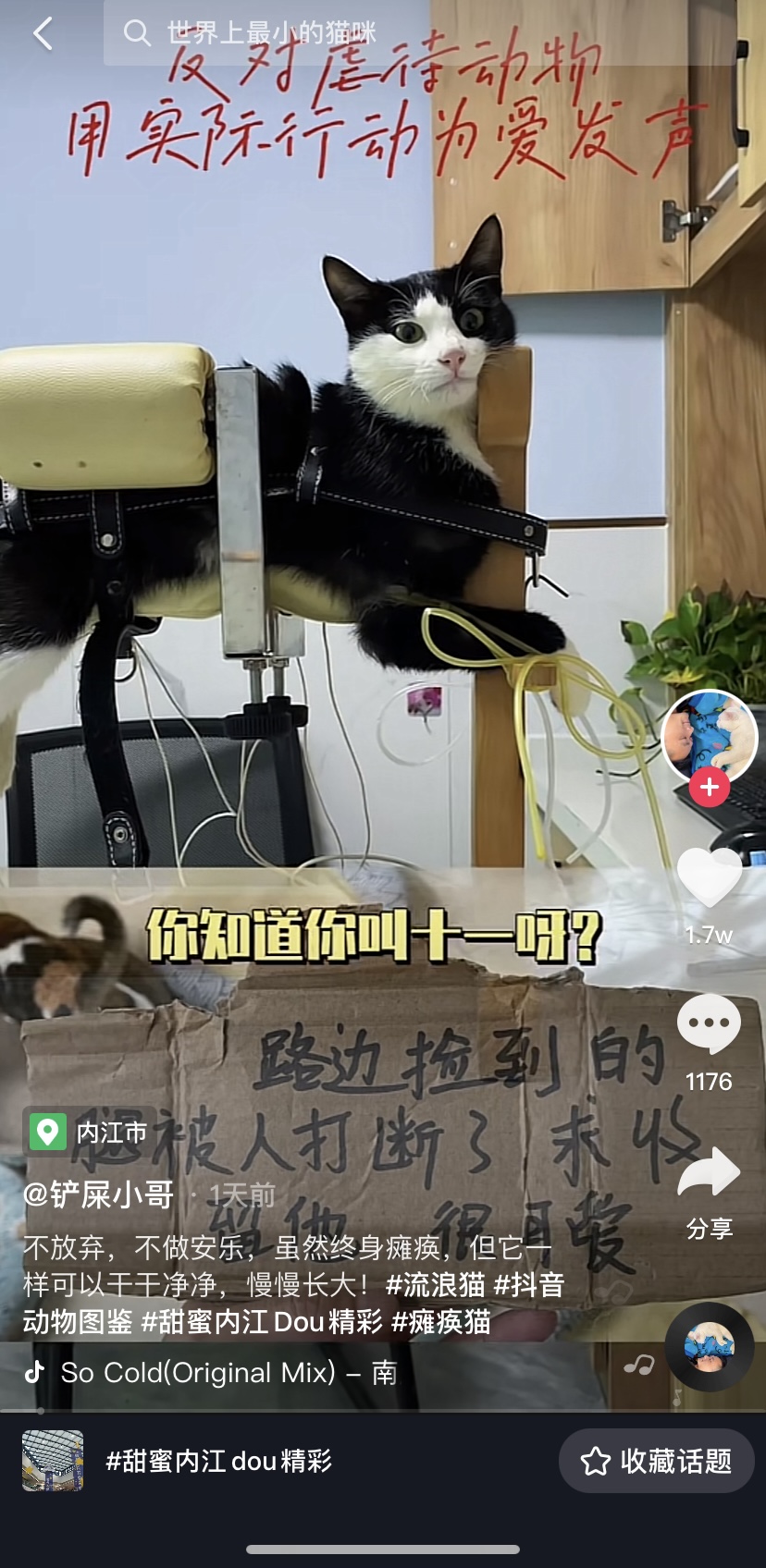Open the 内江市 location tag
Image resolution: width=766 pixels, height=1568 pixels.
[90, 1132]
